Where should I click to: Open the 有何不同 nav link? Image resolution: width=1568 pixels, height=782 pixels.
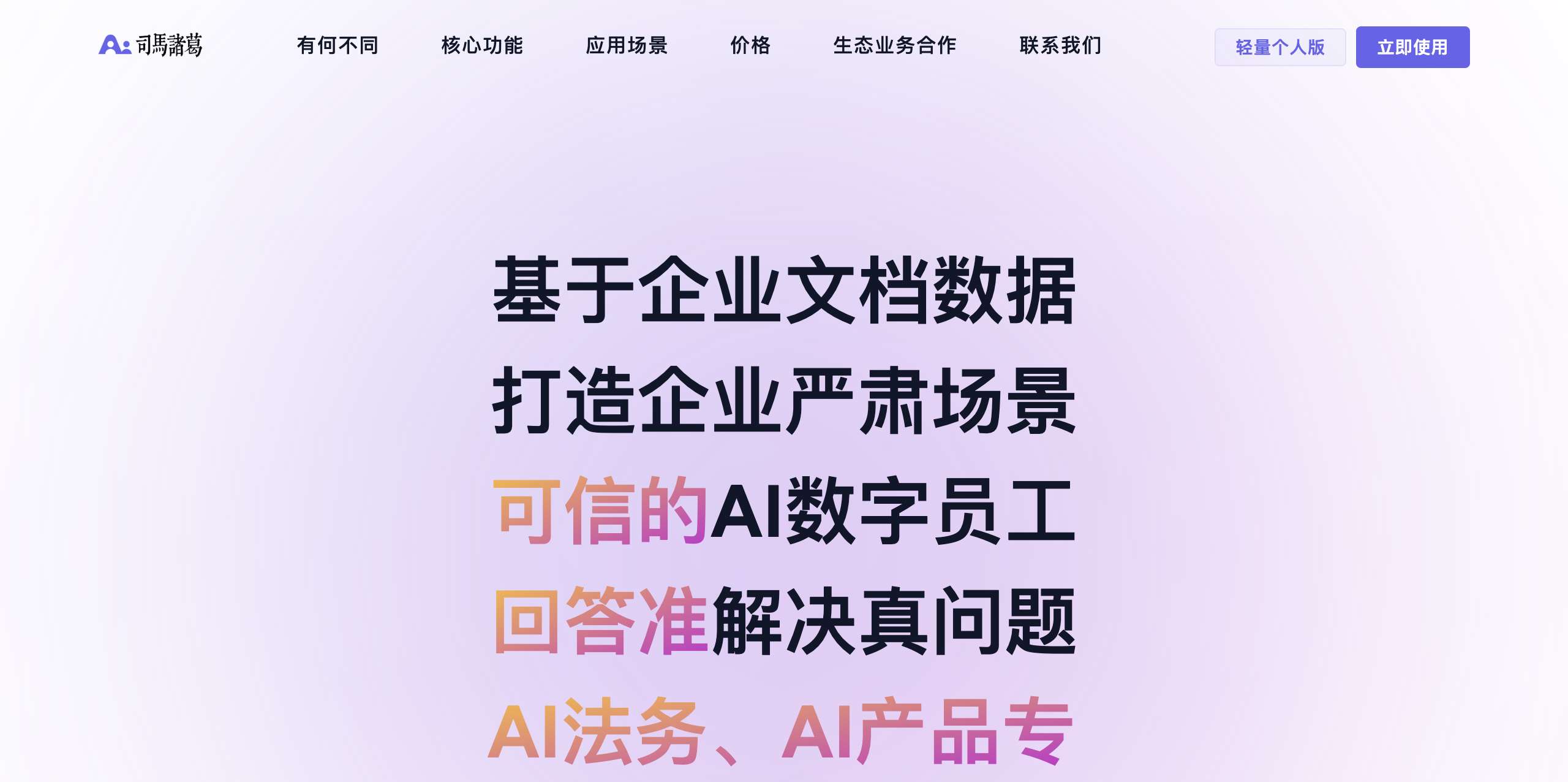pyautogui.click(x=337, y=45)
